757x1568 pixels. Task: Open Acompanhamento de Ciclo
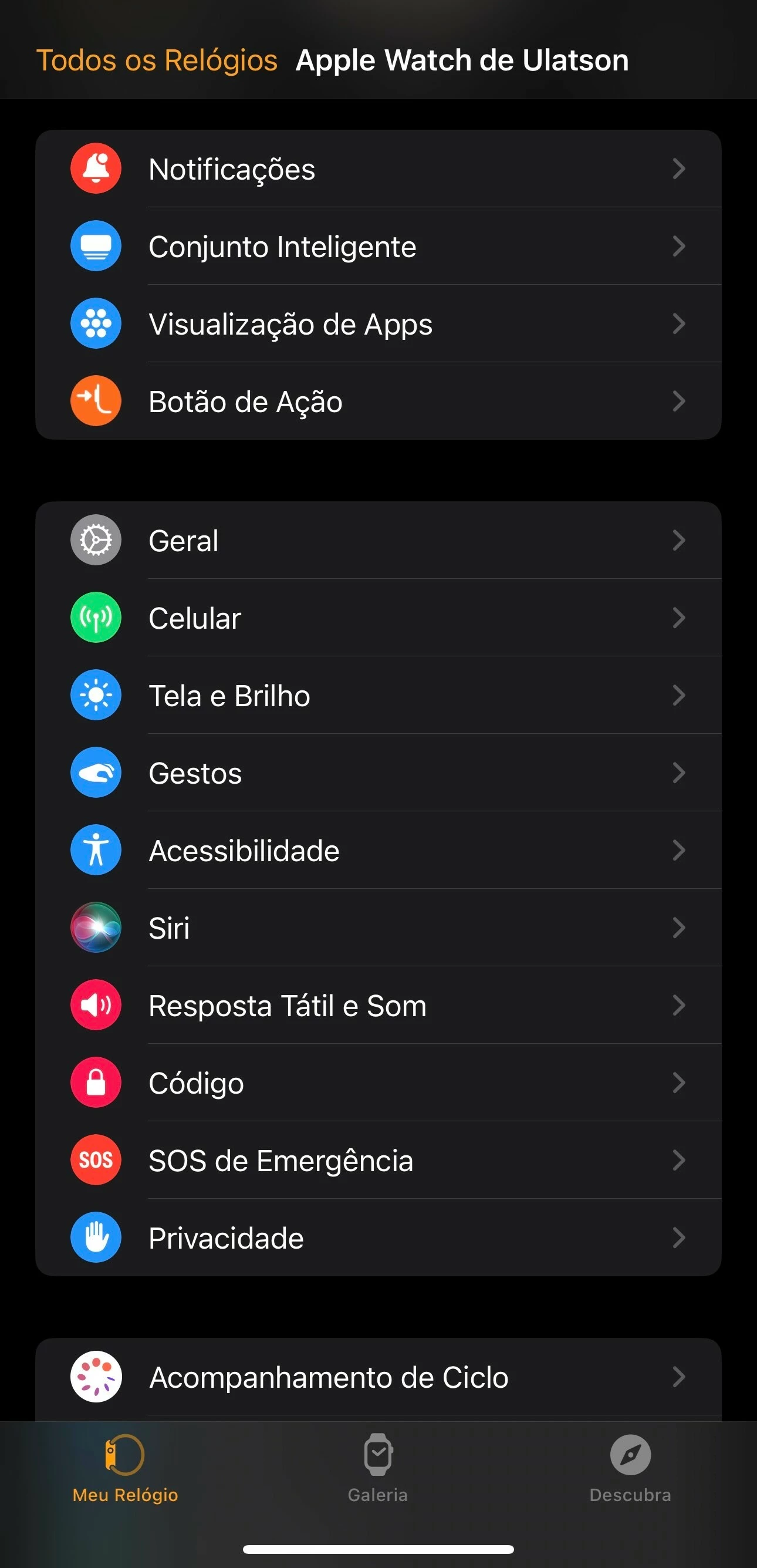pyautogui.click(x=377, y=1377)
